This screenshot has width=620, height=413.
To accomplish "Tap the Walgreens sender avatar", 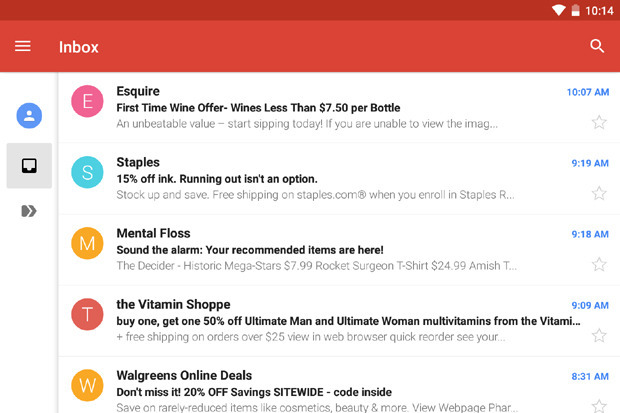I will click(x=88, y=385).
